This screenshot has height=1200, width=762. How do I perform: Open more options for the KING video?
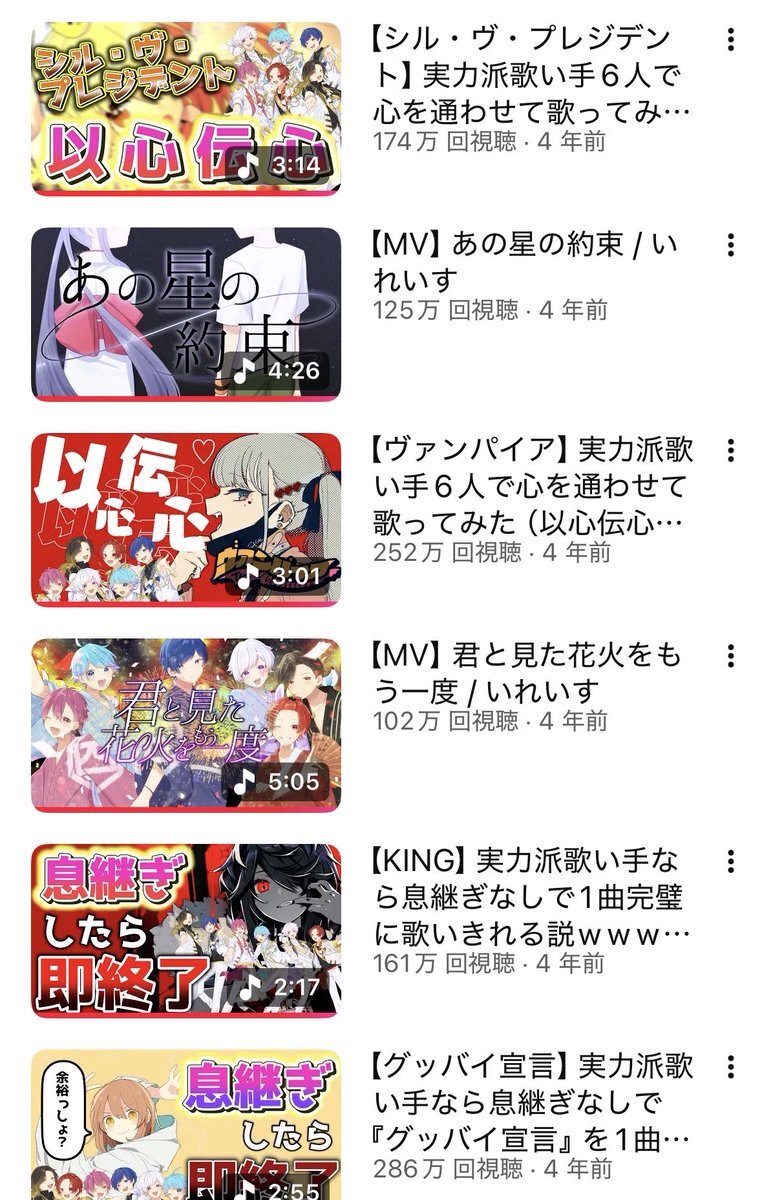pos(731,862)
